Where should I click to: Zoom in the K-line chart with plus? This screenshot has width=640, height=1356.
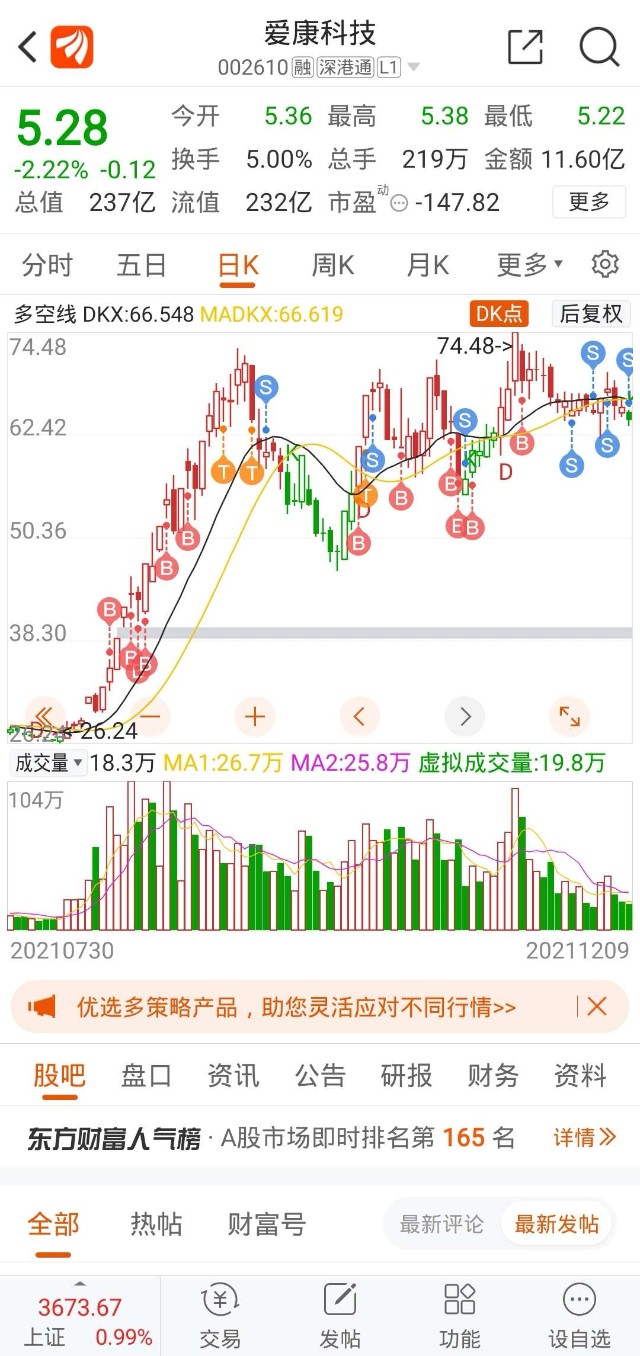255,716
